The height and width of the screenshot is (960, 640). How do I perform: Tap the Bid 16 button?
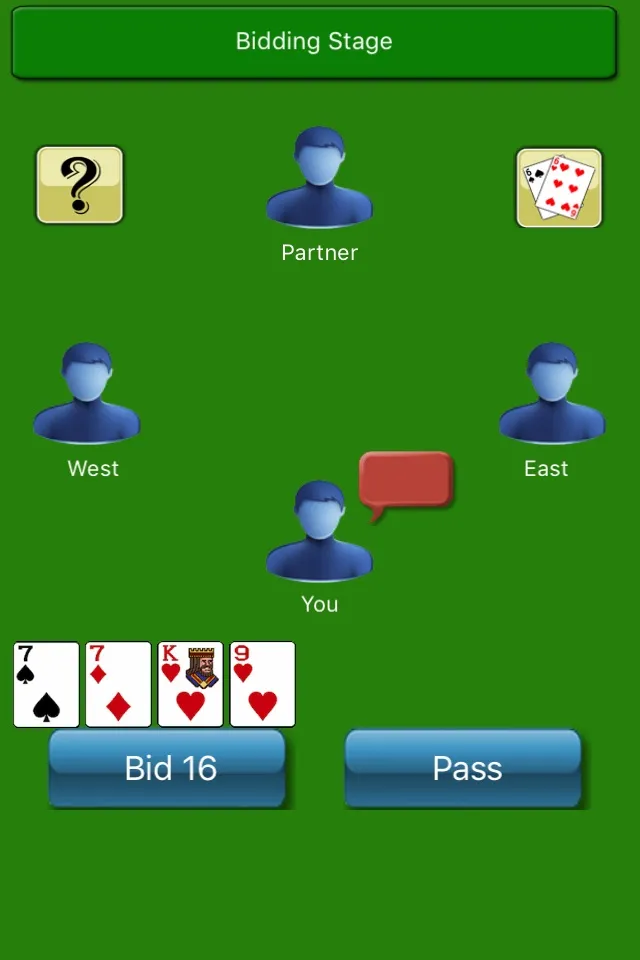[168, 768]
